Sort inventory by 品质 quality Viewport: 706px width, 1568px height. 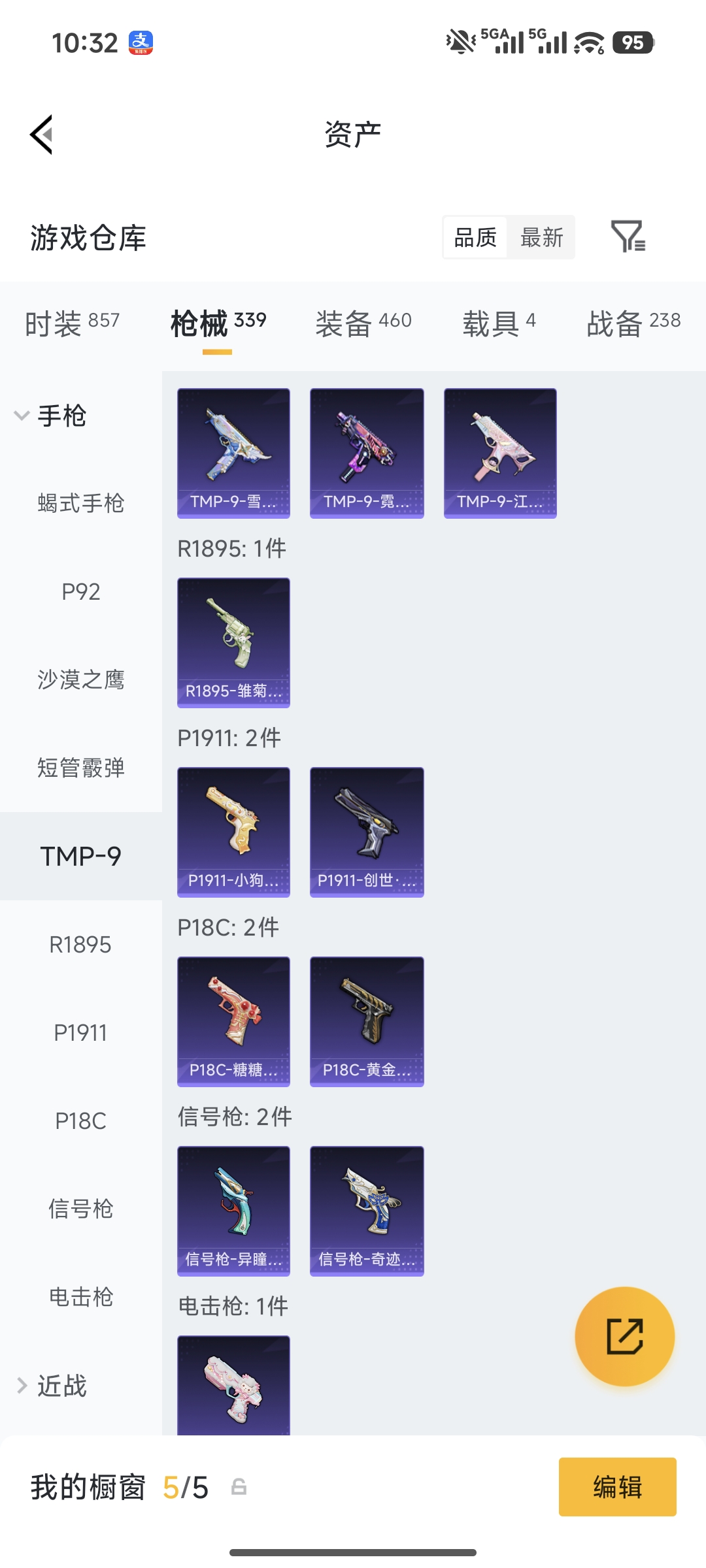(x=475, y=238)
